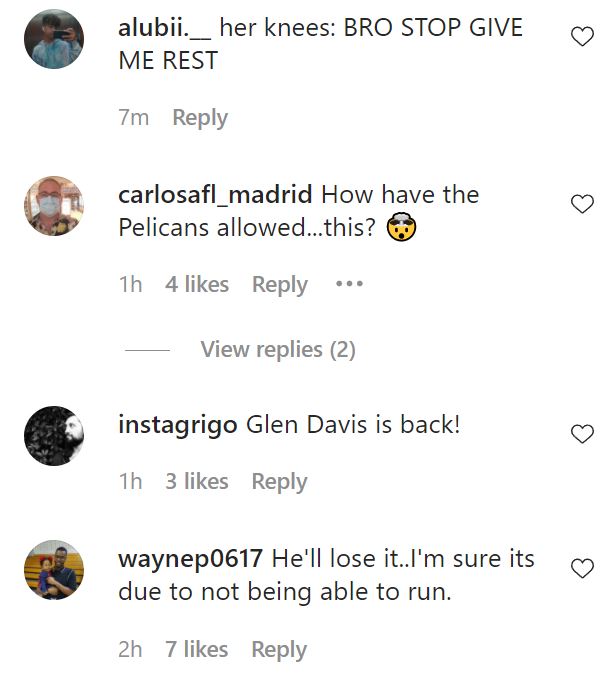The height and width of the screenshot is (674, 613).
Task: Reply to waynep0617's comment
Action: [x=280, y=649]
